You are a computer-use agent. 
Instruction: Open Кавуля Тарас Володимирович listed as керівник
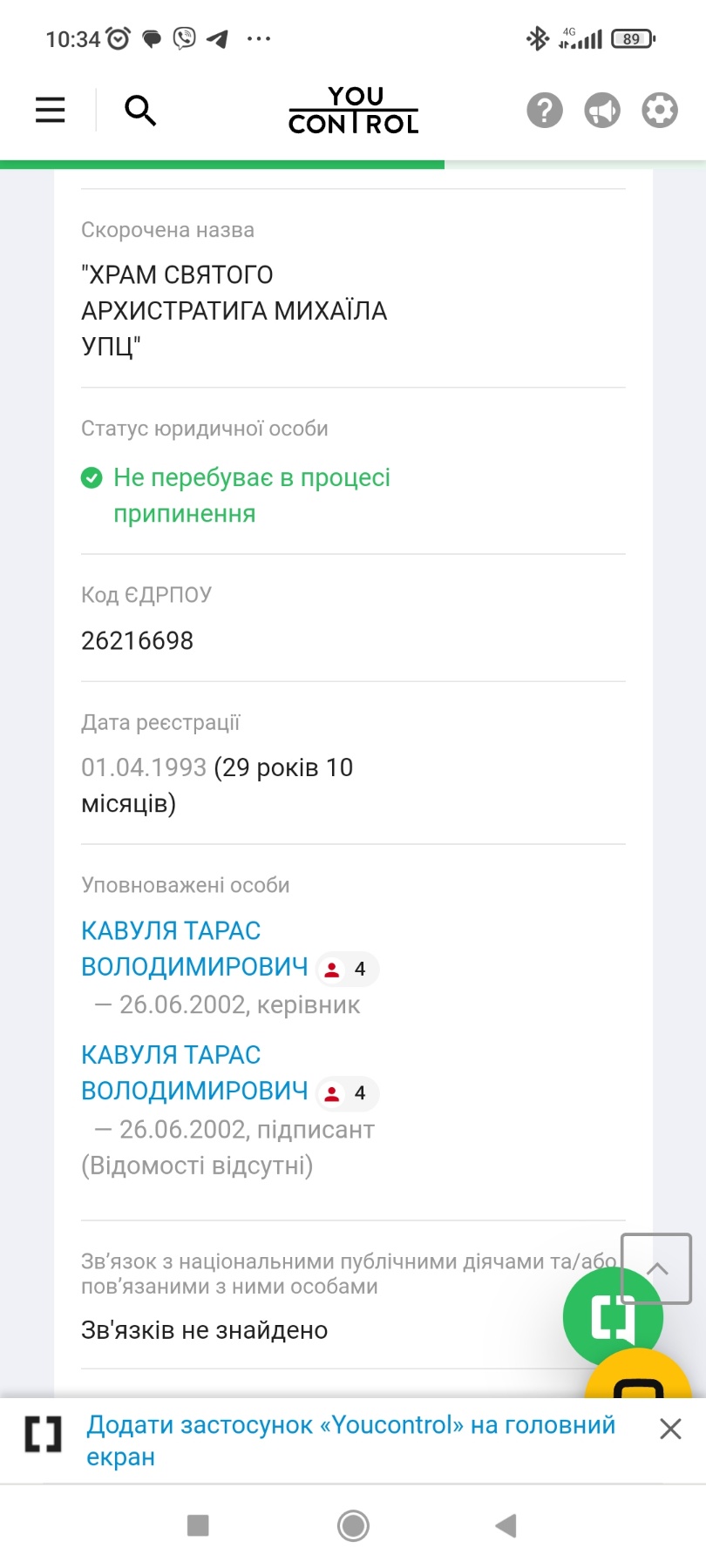click(194, 949)
